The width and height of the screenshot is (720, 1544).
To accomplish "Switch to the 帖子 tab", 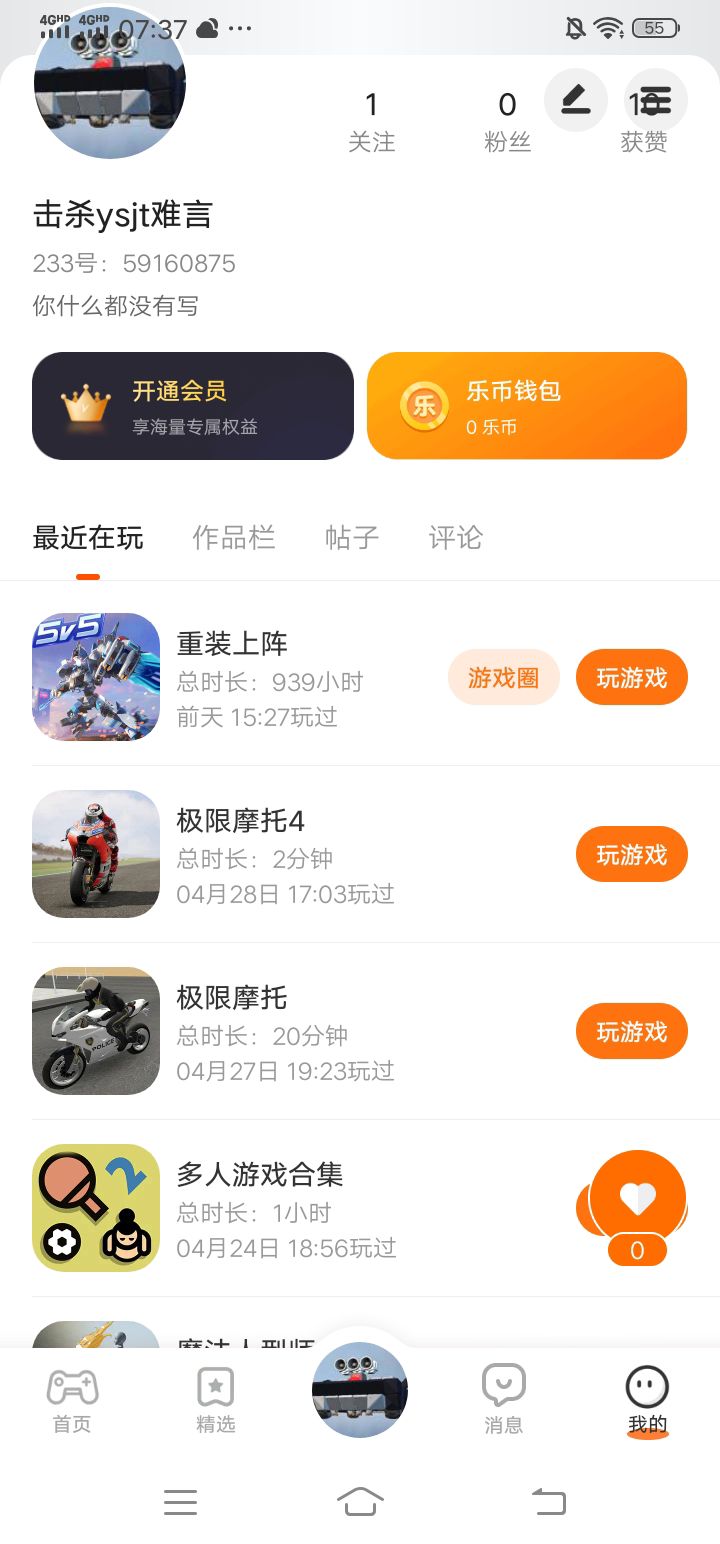I will coord(352,538).
